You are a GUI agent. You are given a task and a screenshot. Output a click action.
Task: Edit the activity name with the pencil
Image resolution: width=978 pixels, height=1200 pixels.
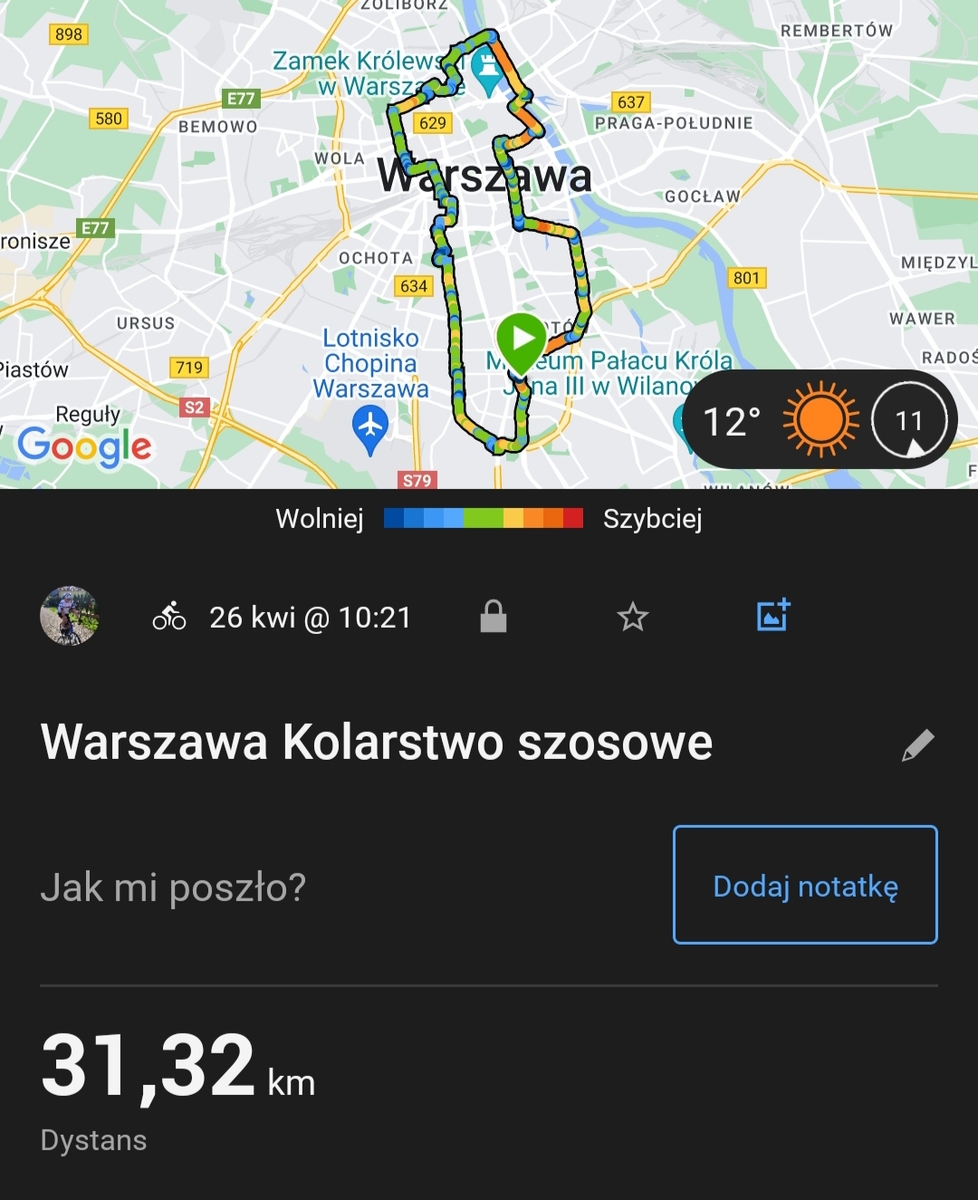click(x=917, y=746)
